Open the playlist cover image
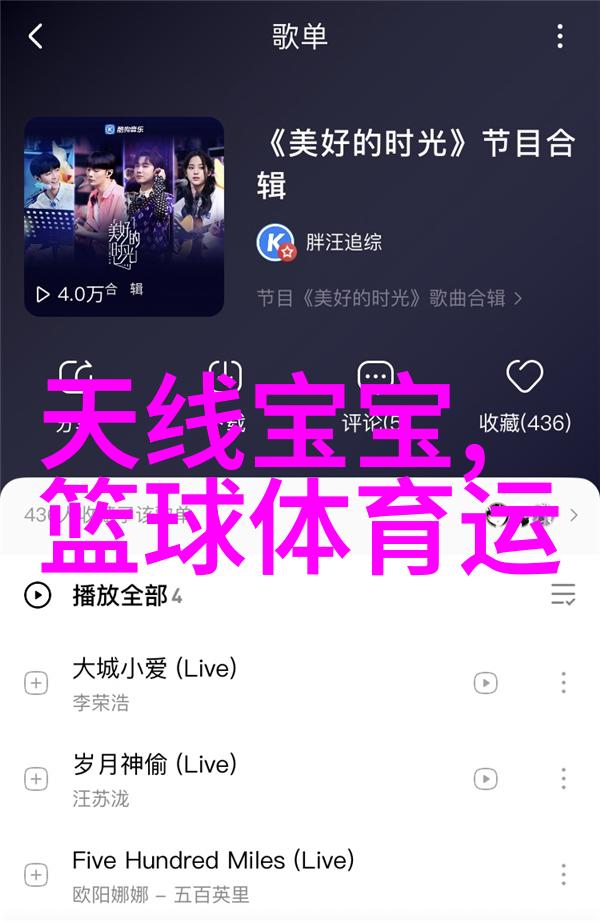 (x=124, y=216)
